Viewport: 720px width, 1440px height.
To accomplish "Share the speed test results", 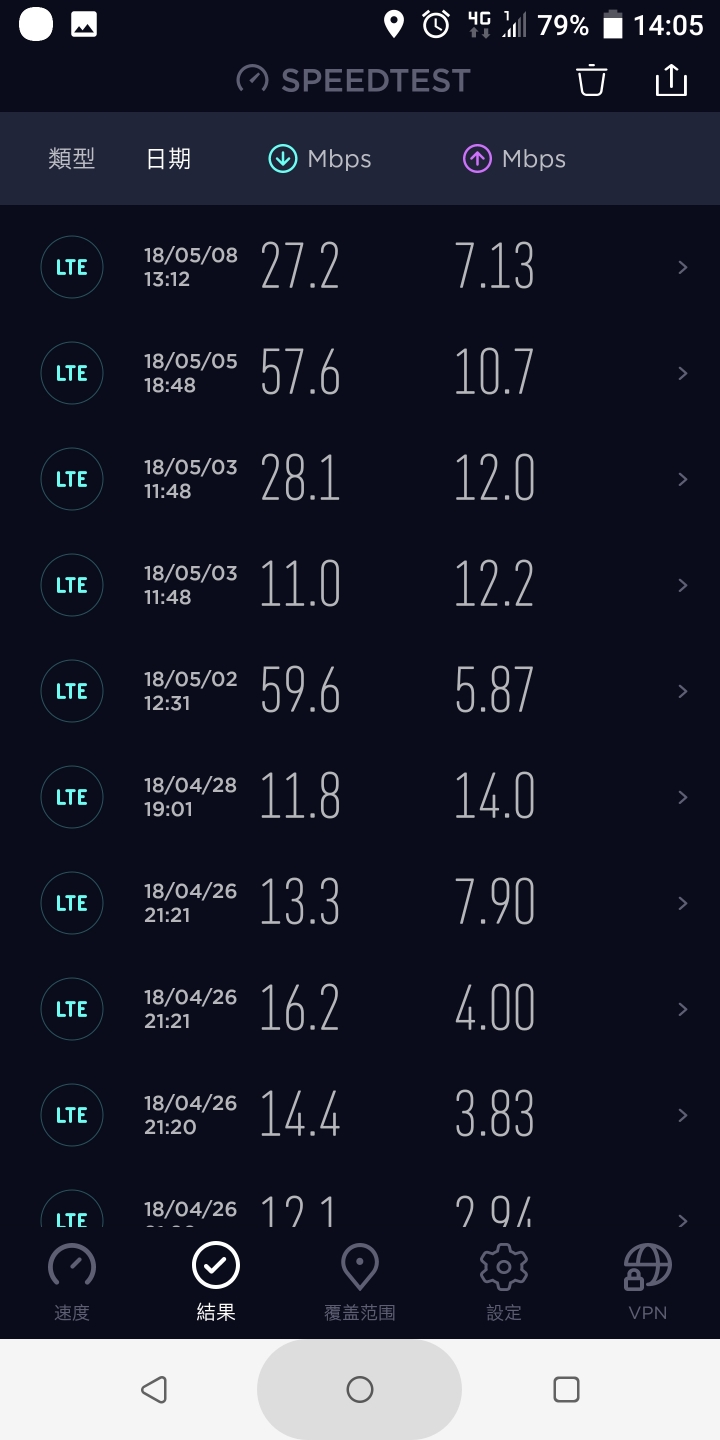I will click(671, 80).
